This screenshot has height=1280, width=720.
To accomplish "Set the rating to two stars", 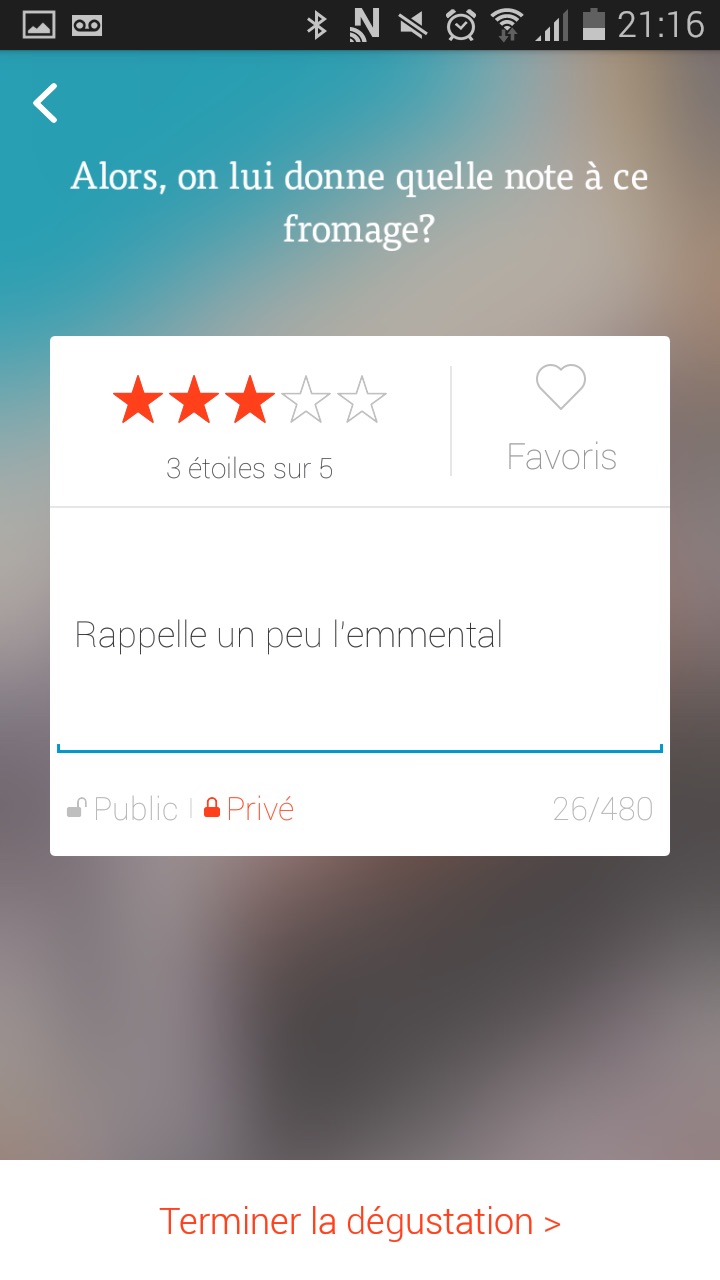I will [x=194, y=400].
